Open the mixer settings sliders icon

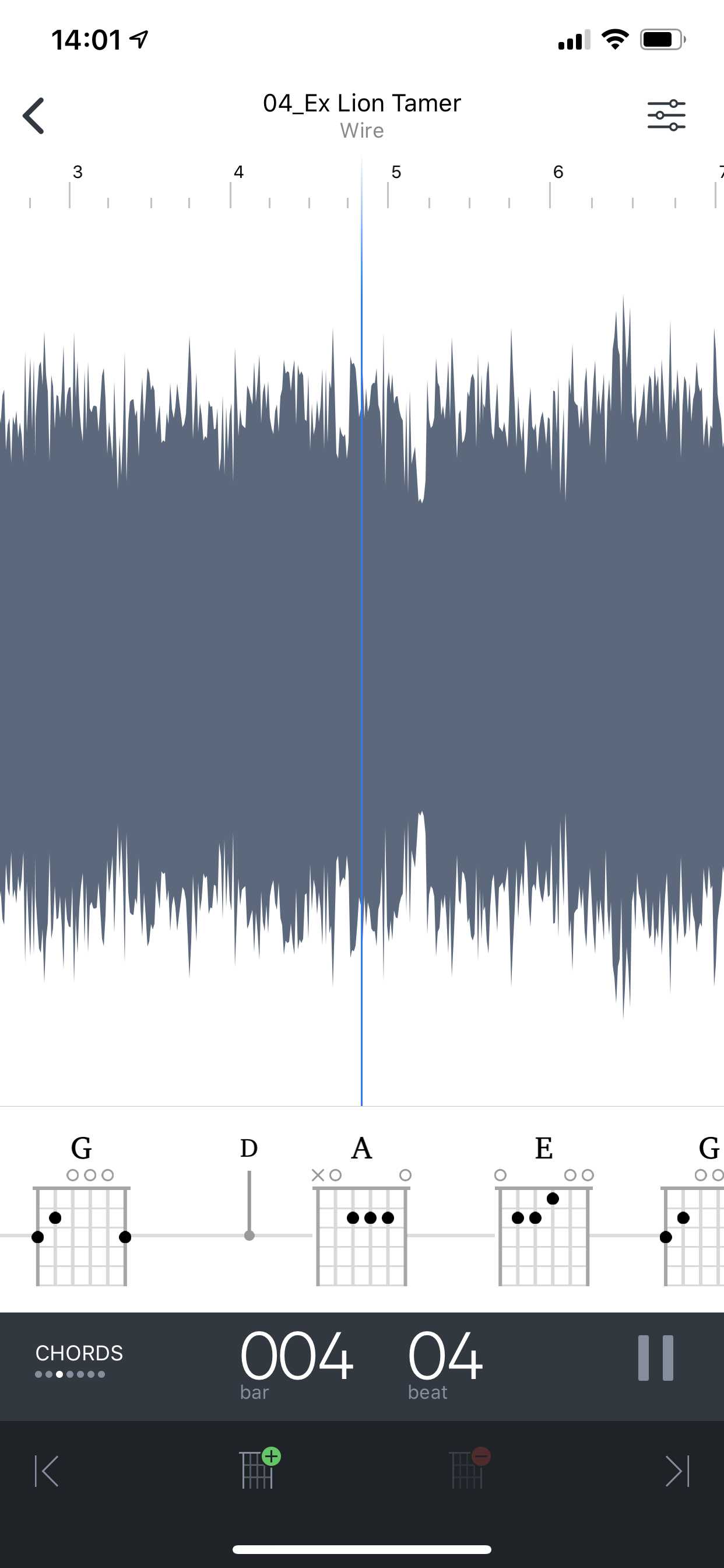point(666,116)
